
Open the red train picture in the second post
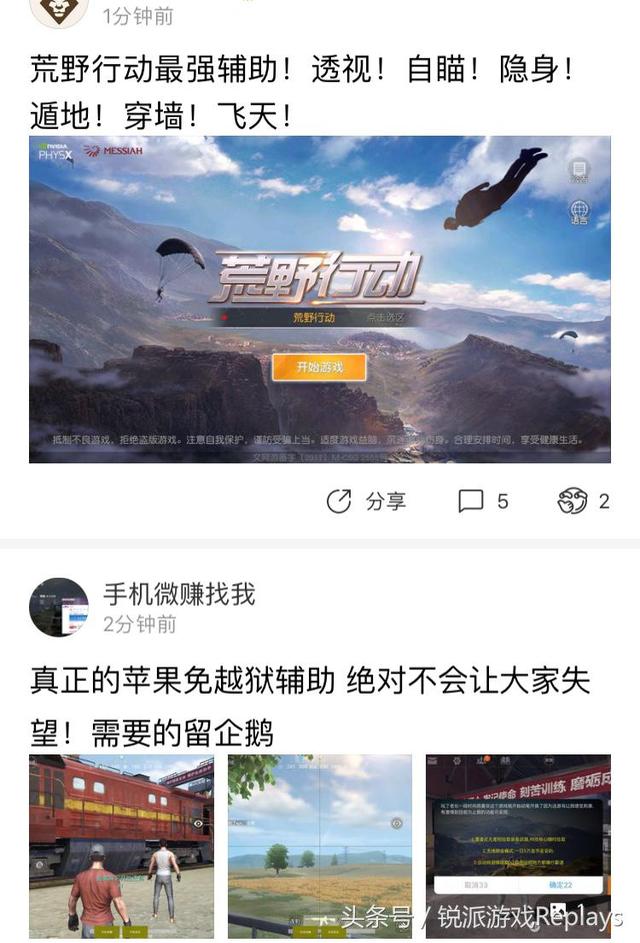[121, 845]
